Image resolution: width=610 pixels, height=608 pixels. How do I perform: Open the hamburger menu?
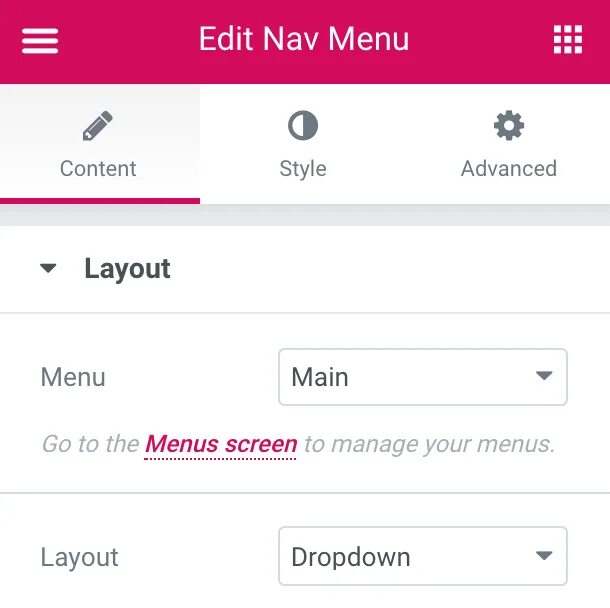[x=40, y=40]
